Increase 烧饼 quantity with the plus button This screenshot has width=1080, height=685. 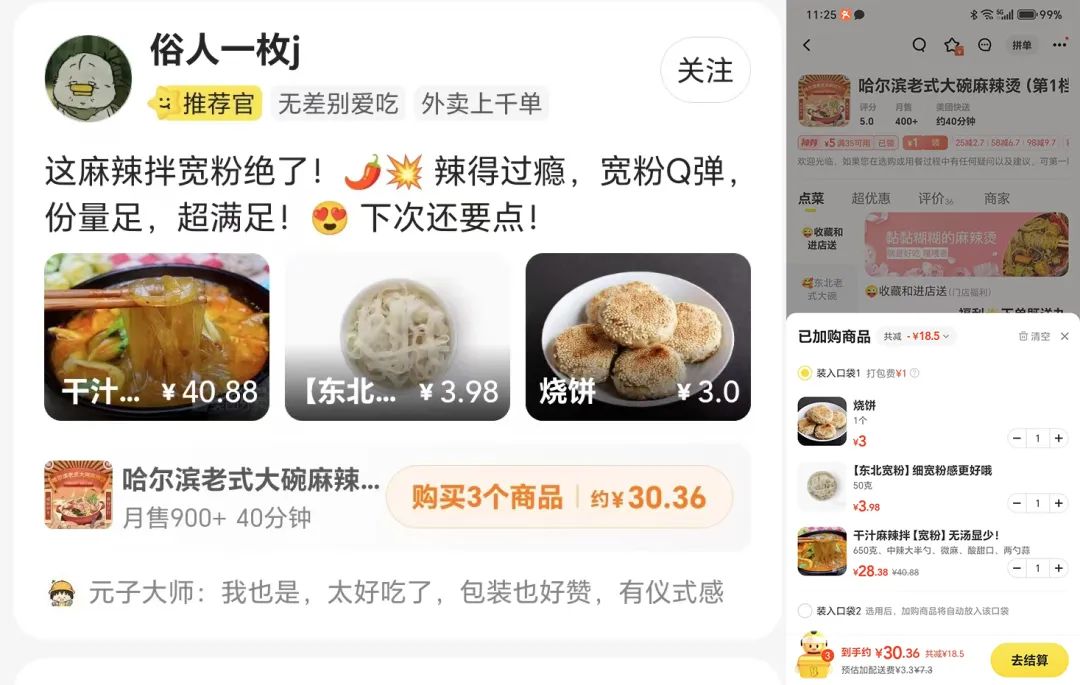point(1059,438)
